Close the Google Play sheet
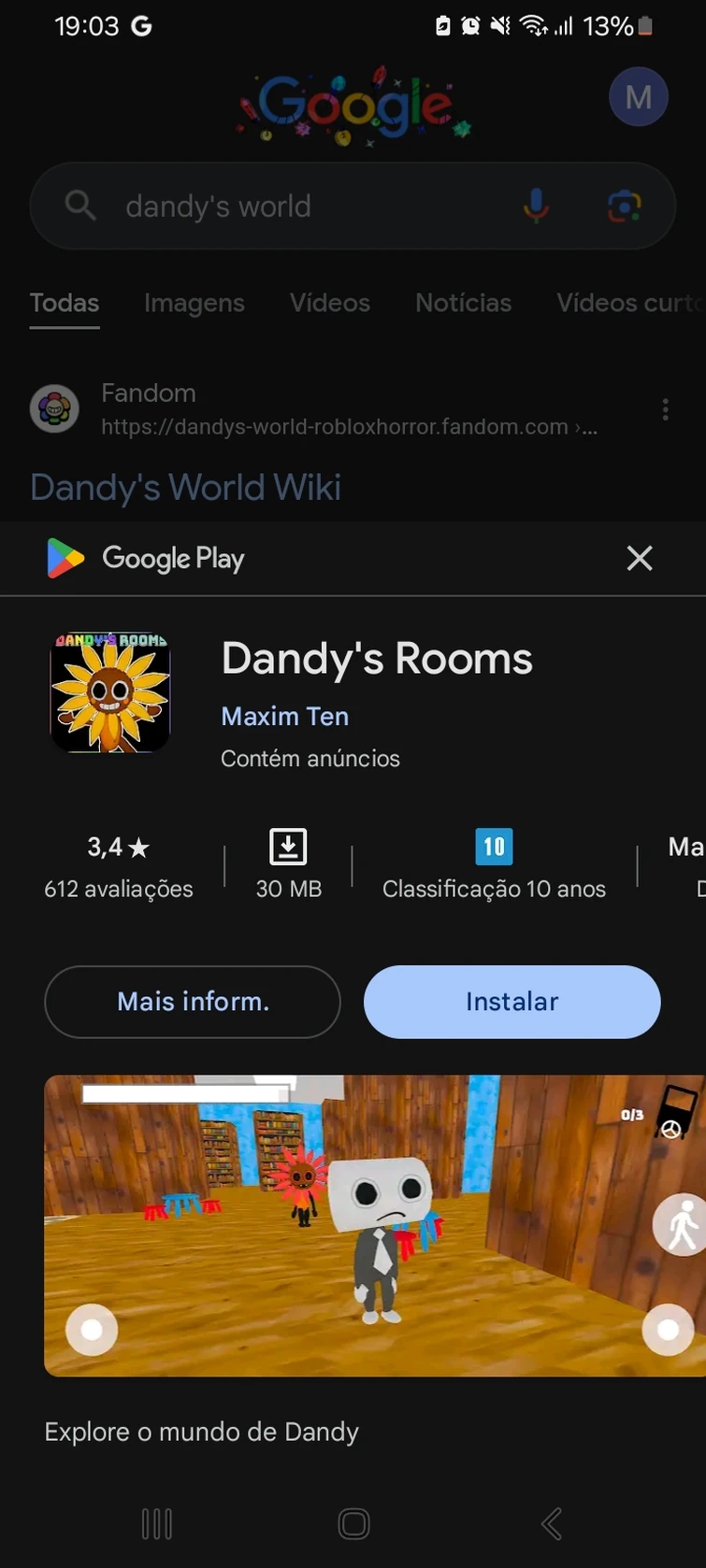Screen dimensions: 706x1568 640,559
